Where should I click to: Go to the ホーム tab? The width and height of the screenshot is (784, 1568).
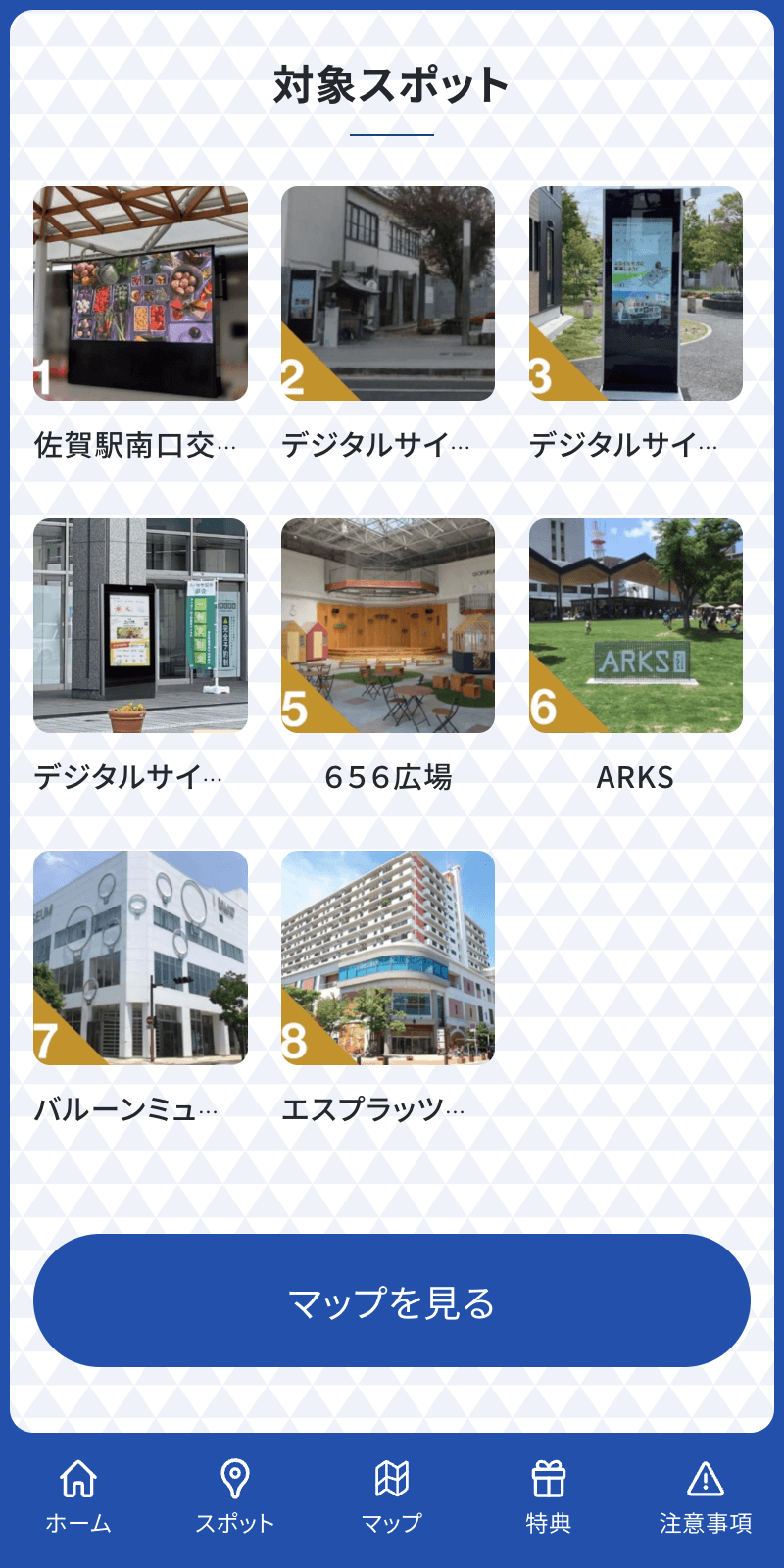click(x=78, y=1496)
